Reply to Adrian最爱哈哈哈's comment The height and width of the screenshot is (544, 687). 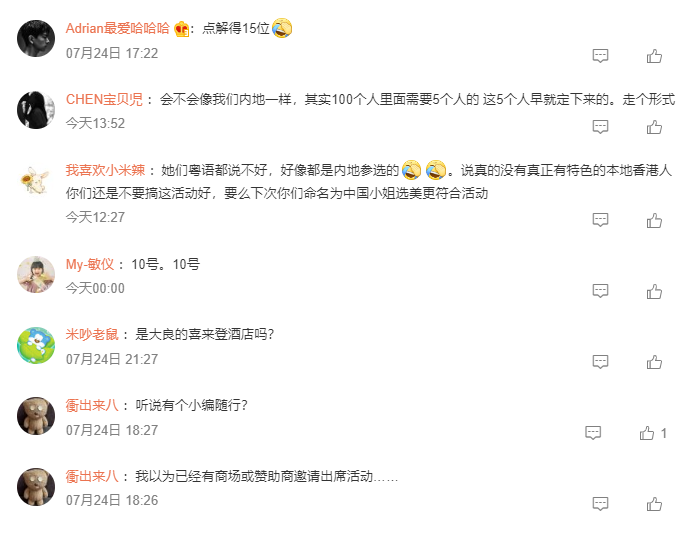click(600, 56)
